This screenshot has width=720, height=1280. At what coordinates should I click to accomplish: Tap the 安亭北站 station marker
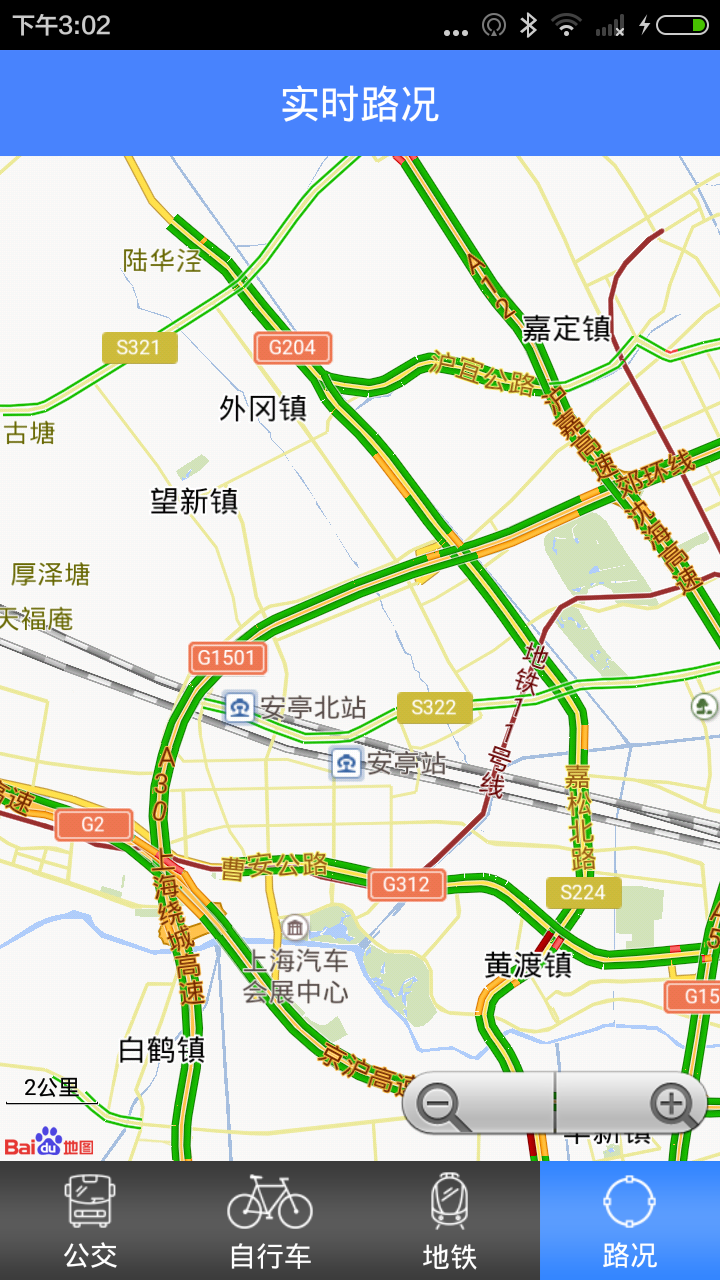point(240,707)
